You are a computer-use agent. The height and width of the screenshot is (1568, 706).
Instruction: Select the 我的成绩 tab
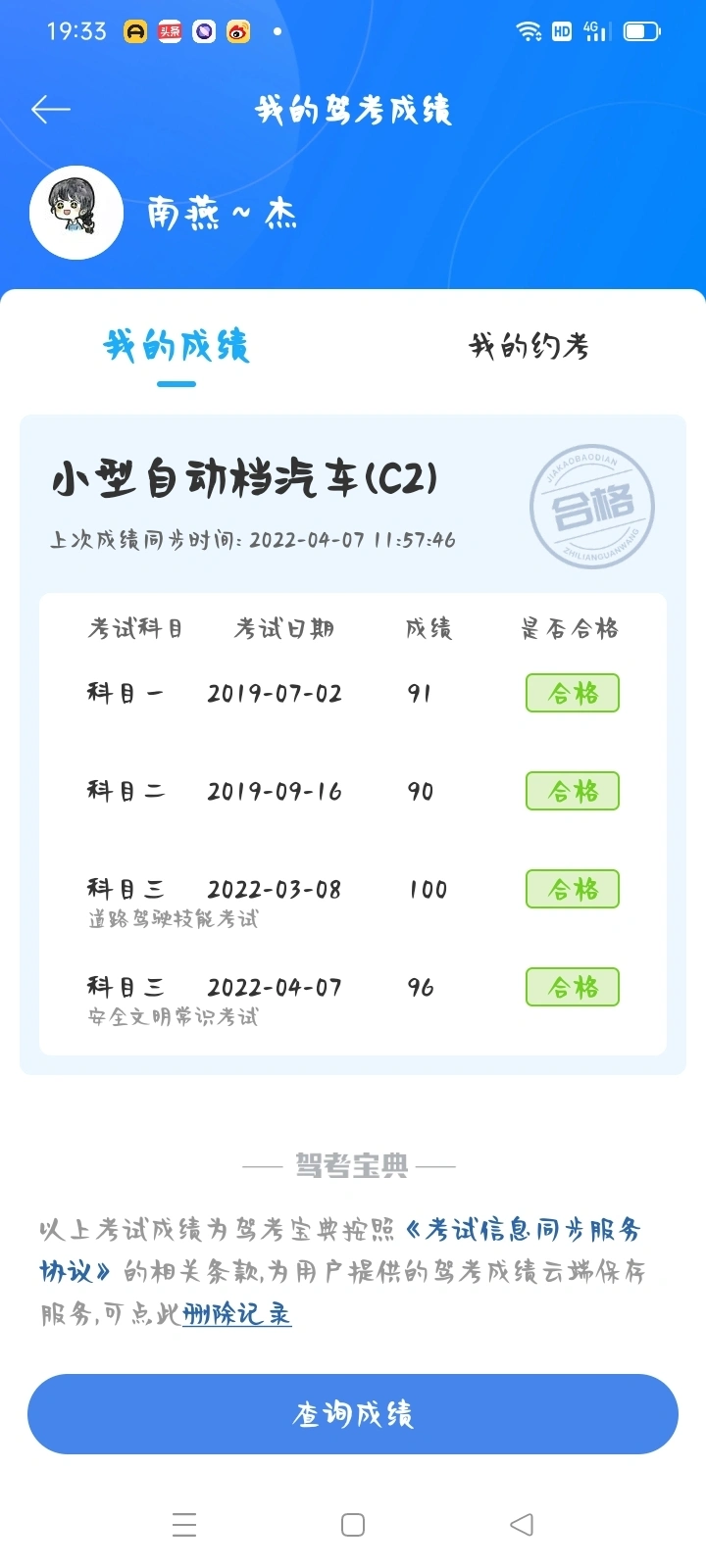[176, 346]
